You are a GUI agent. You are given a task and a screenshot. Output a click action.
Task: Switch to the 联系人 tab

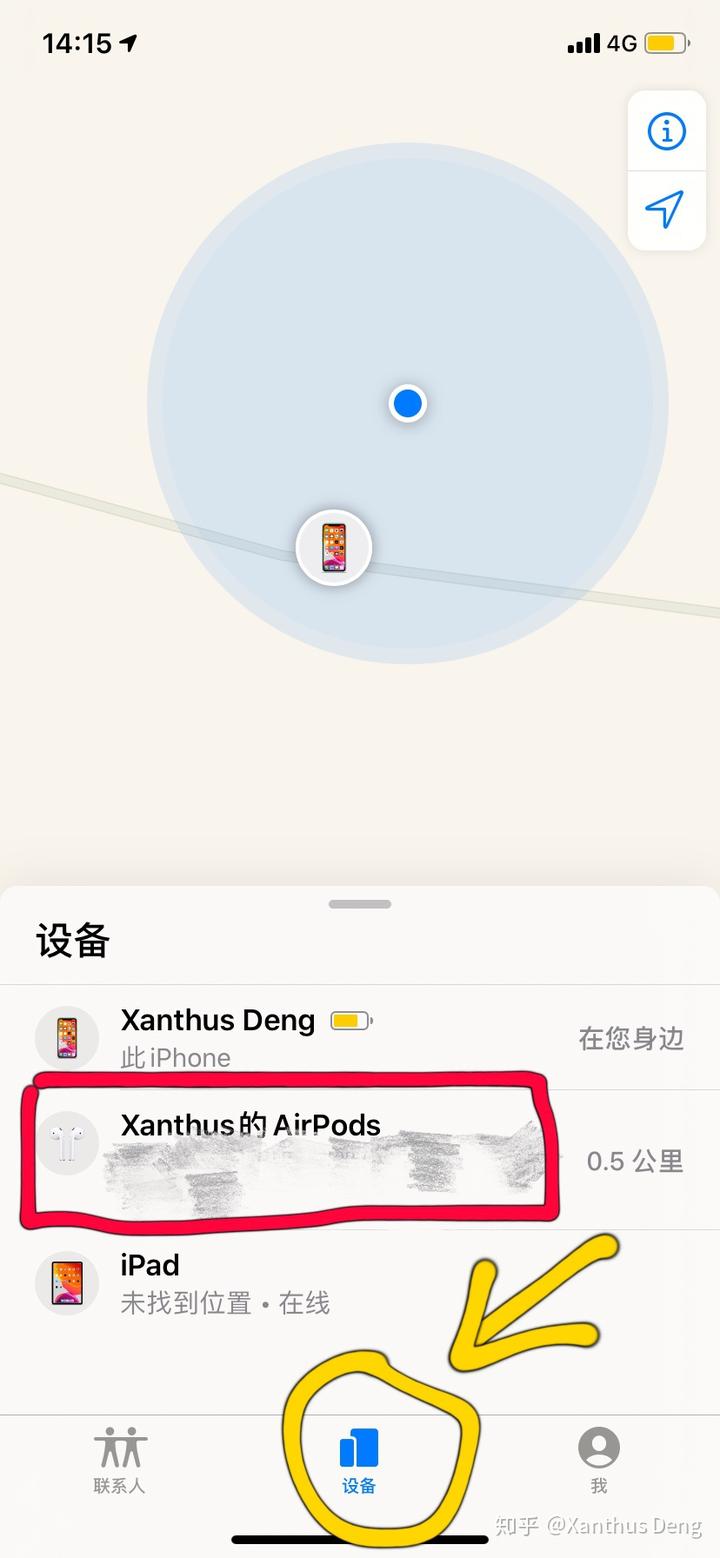click(x=120, y=1460)
